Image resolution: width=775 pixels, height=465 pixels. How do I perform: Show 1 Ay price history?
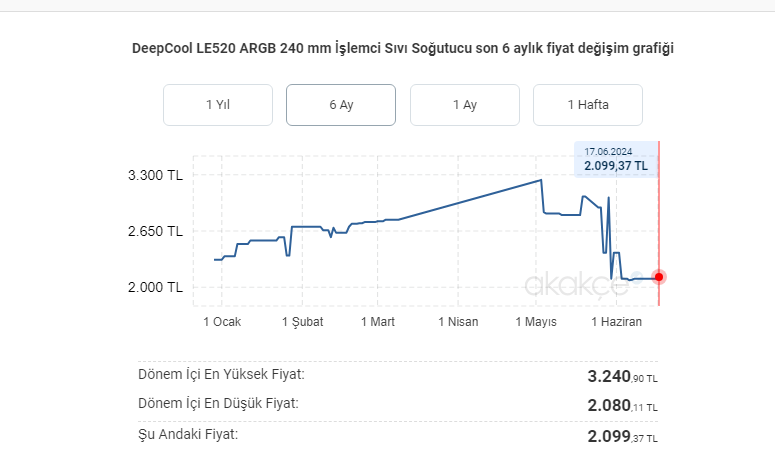[464, 105]
